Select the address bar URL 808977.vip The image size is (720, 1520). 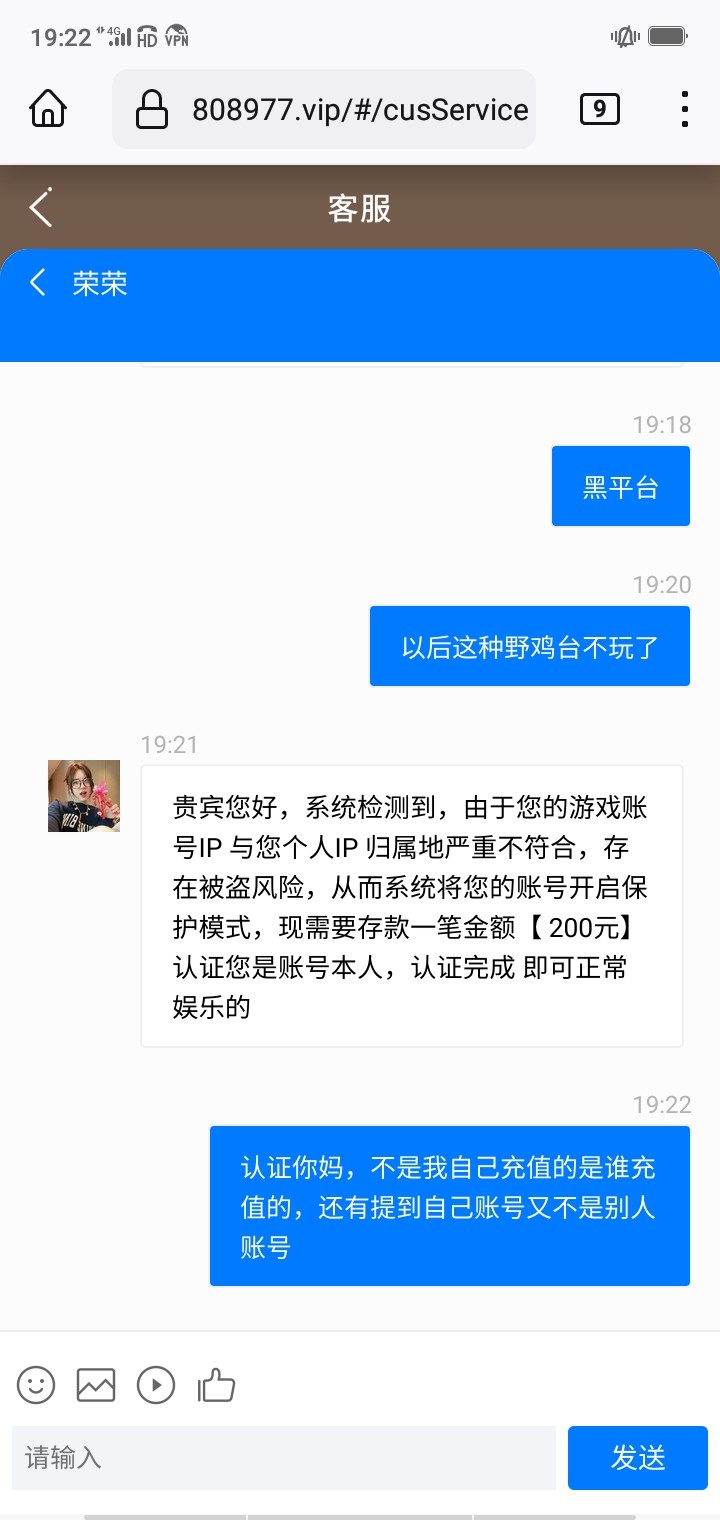point(360,110)
